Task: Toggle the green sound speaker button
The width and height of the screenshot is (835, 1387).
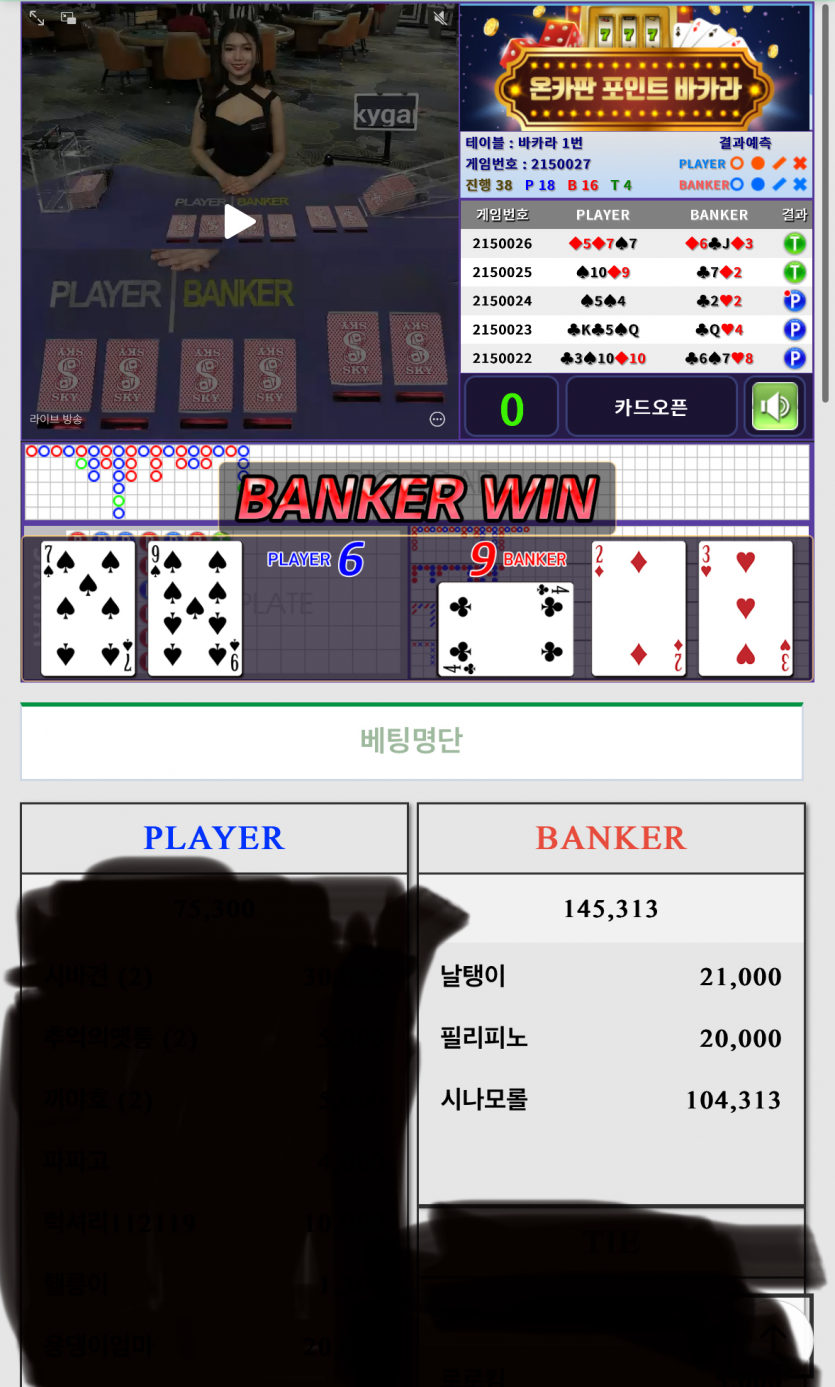Action: coord(775,407)
